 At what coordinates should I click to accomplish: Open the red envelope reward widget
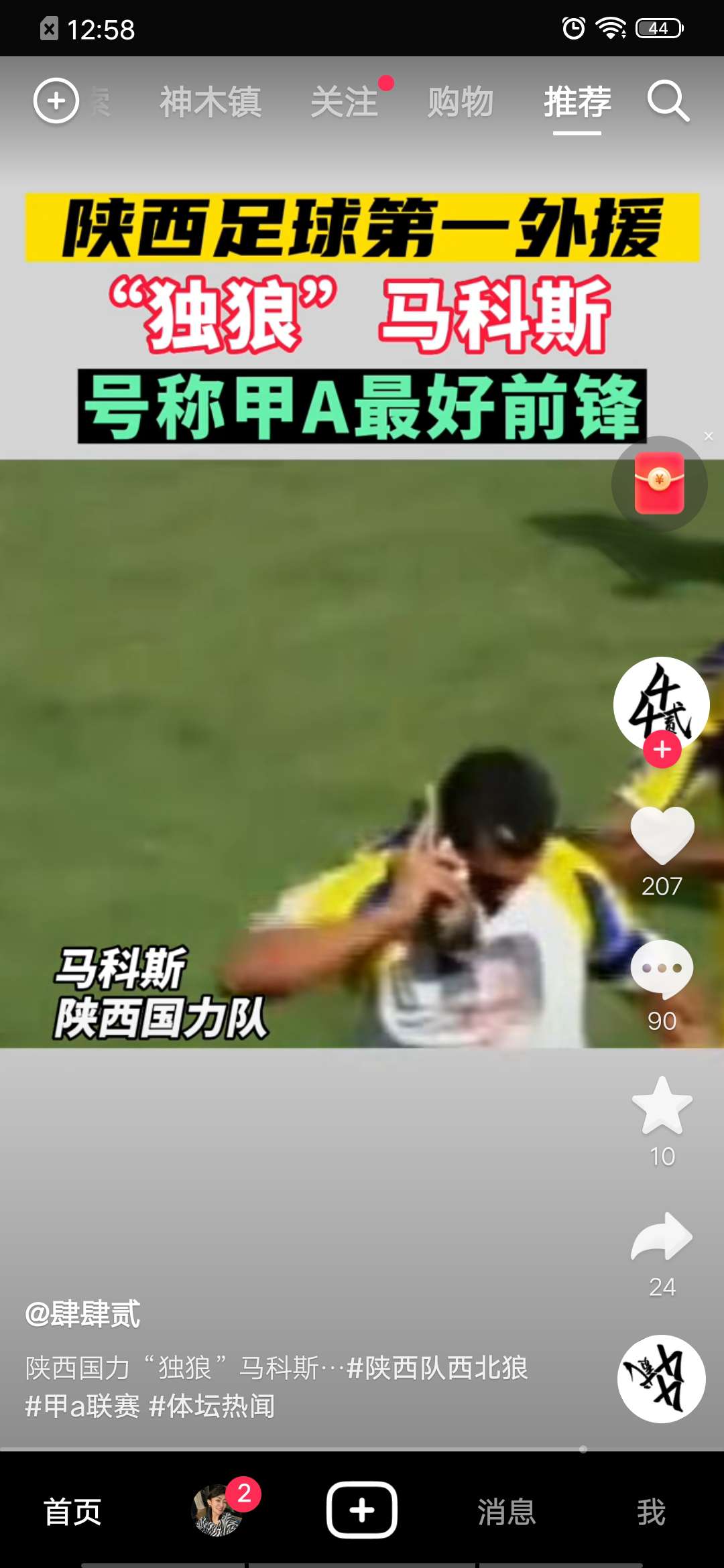[659, 483]
